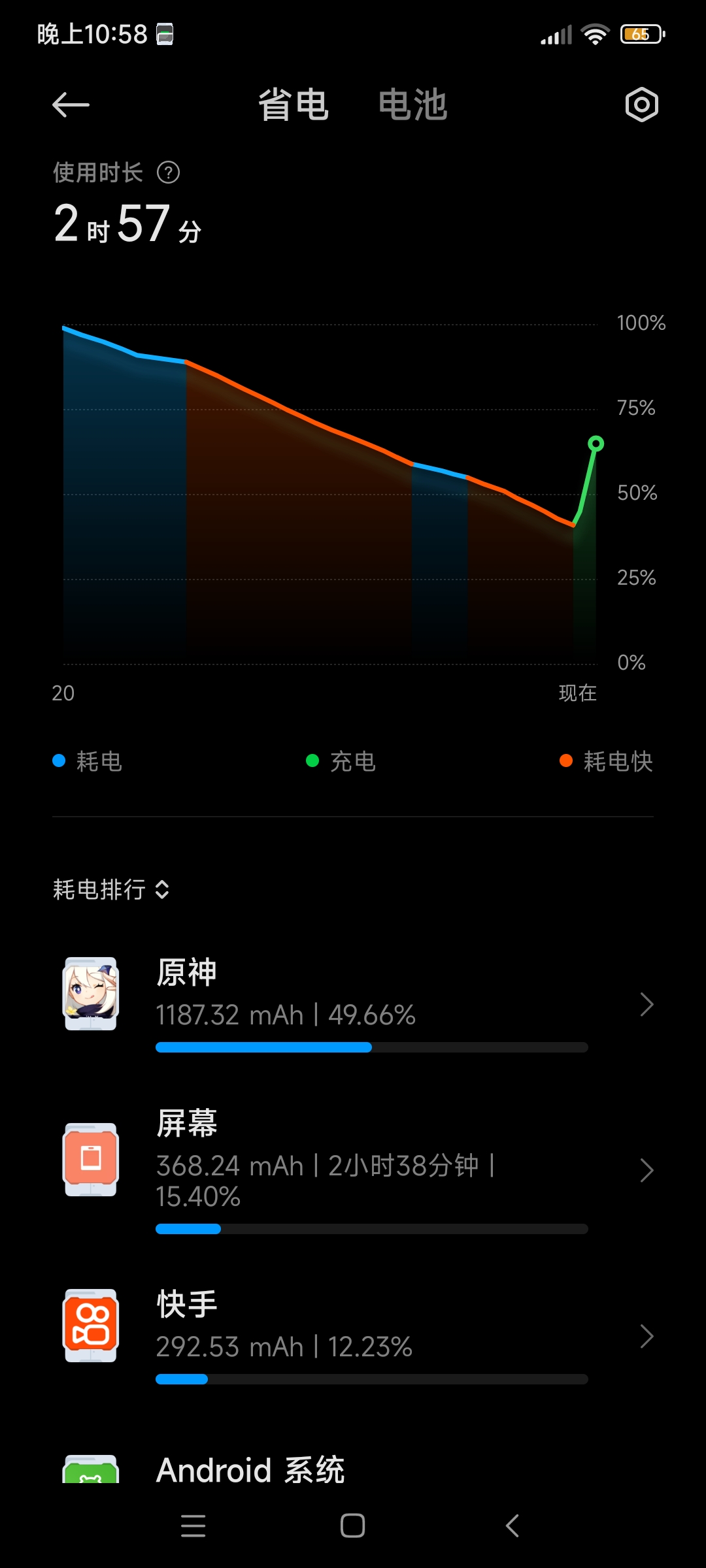This screenshot has width=706, height=1568.
Task: Switch to the 电池 tab
Action: tap(412, 105)
